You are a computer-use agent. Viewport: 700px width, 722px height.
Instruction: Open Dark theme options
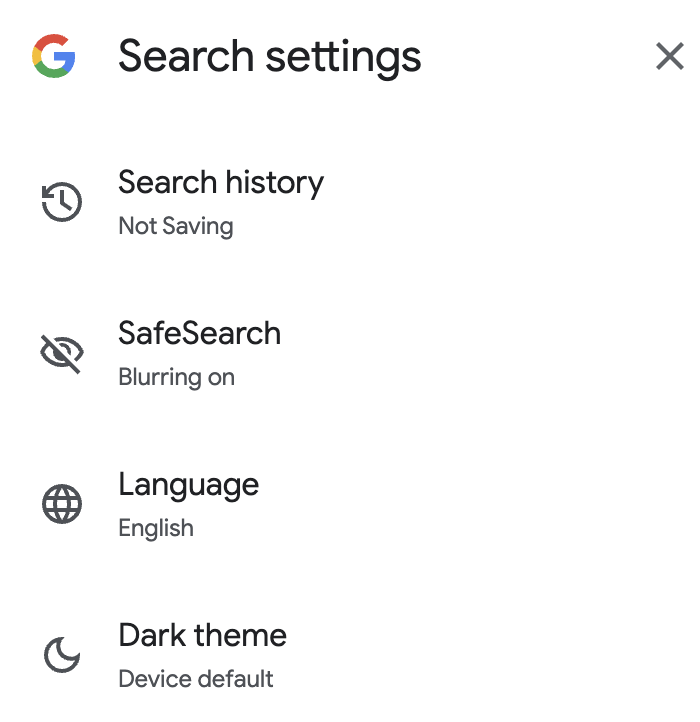coord(202,654)
